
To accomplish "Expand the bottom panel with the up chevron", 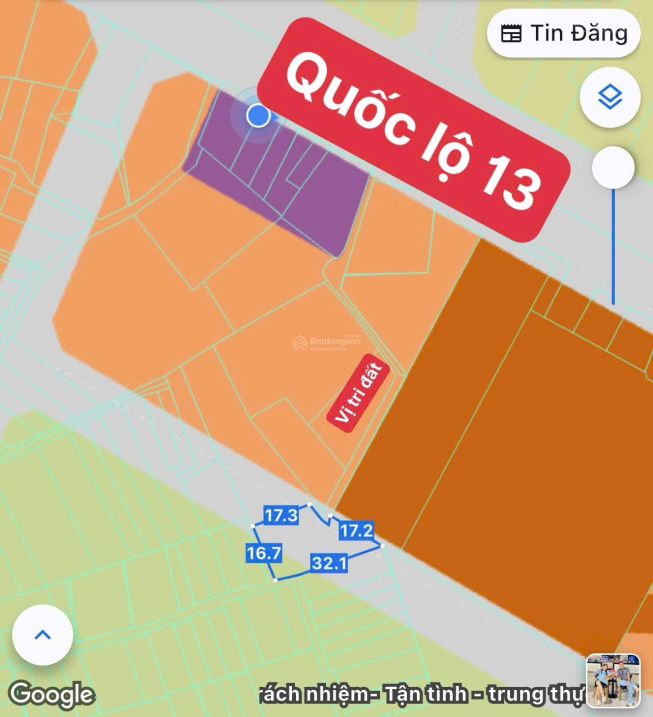I will click(x=43, y=635).
